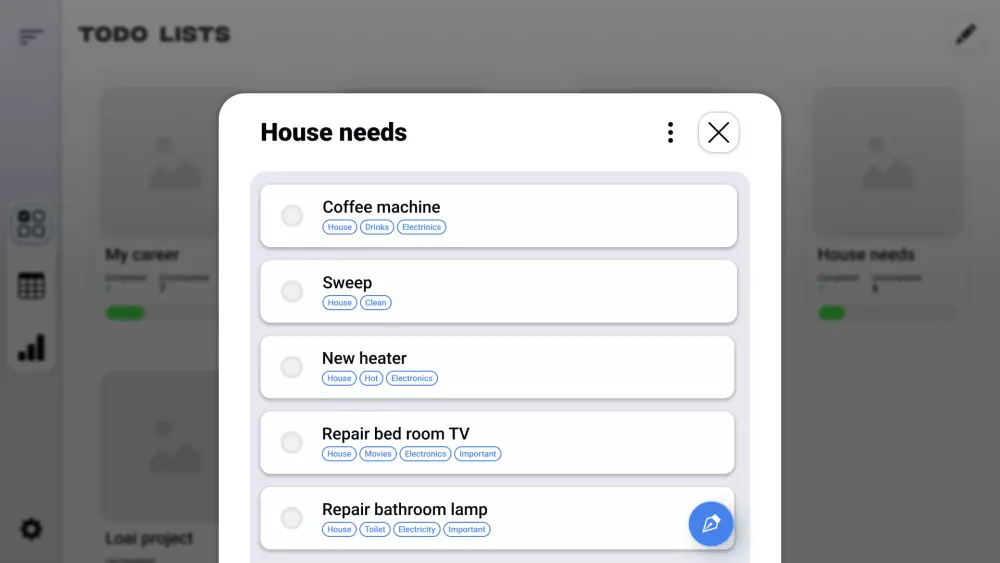The width and height of the screenshot is (1000, 563).
Task: Tick the Repair bathroom lamp checkbox
Action: click(292, 518)
